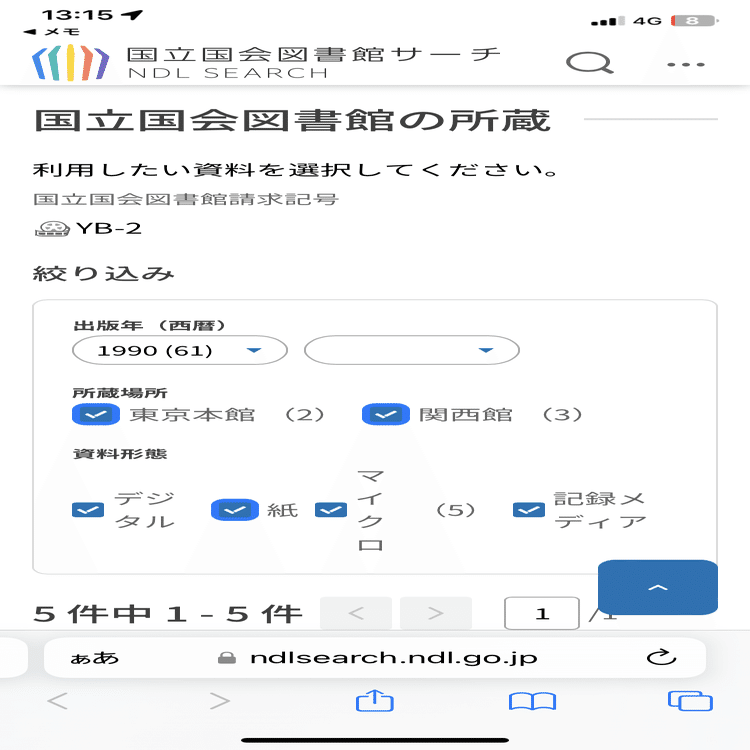Uncheck the 東京本館 checkbox
This screenshot has height=750, width=750.
click(x=93, y=414)
